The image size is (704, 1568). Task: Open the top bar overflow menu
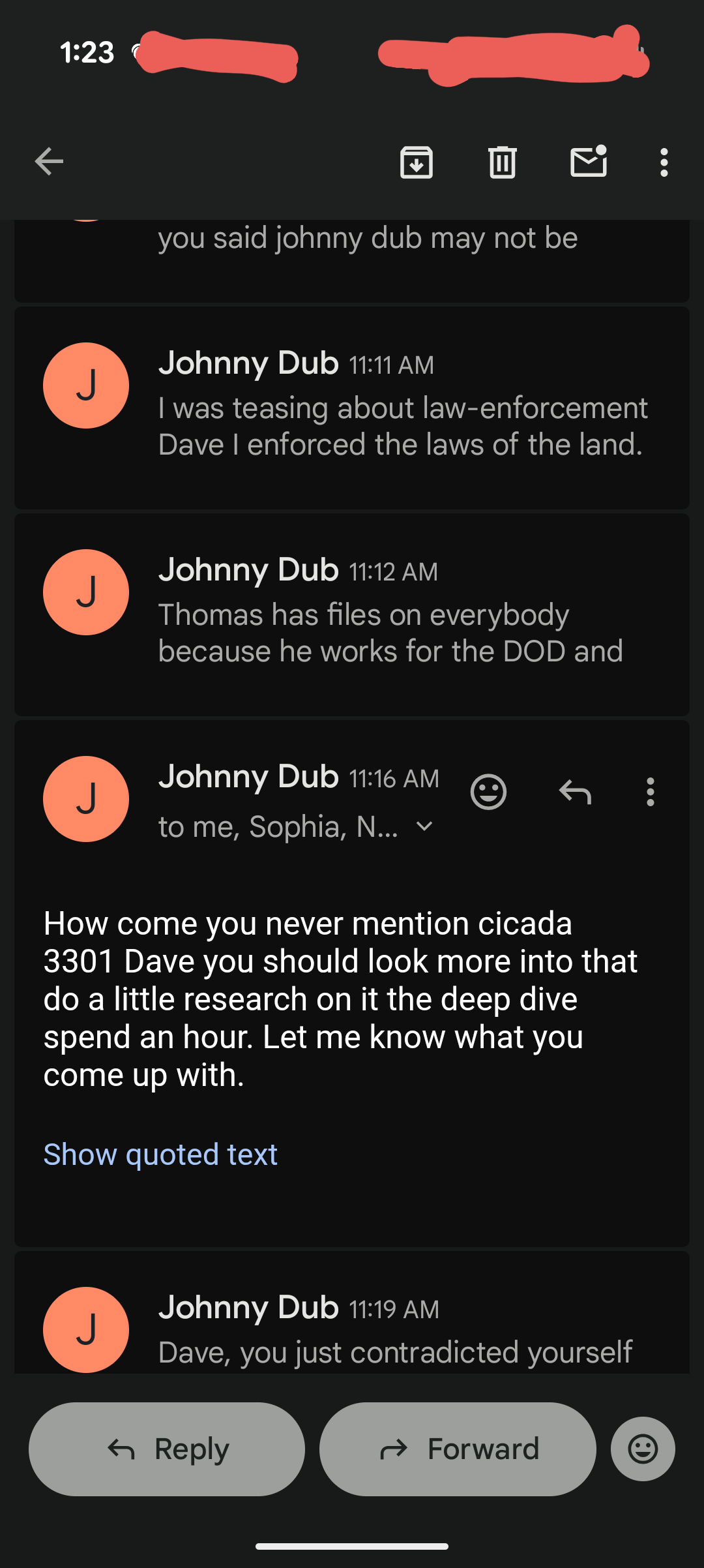click(x=664, y=162)
